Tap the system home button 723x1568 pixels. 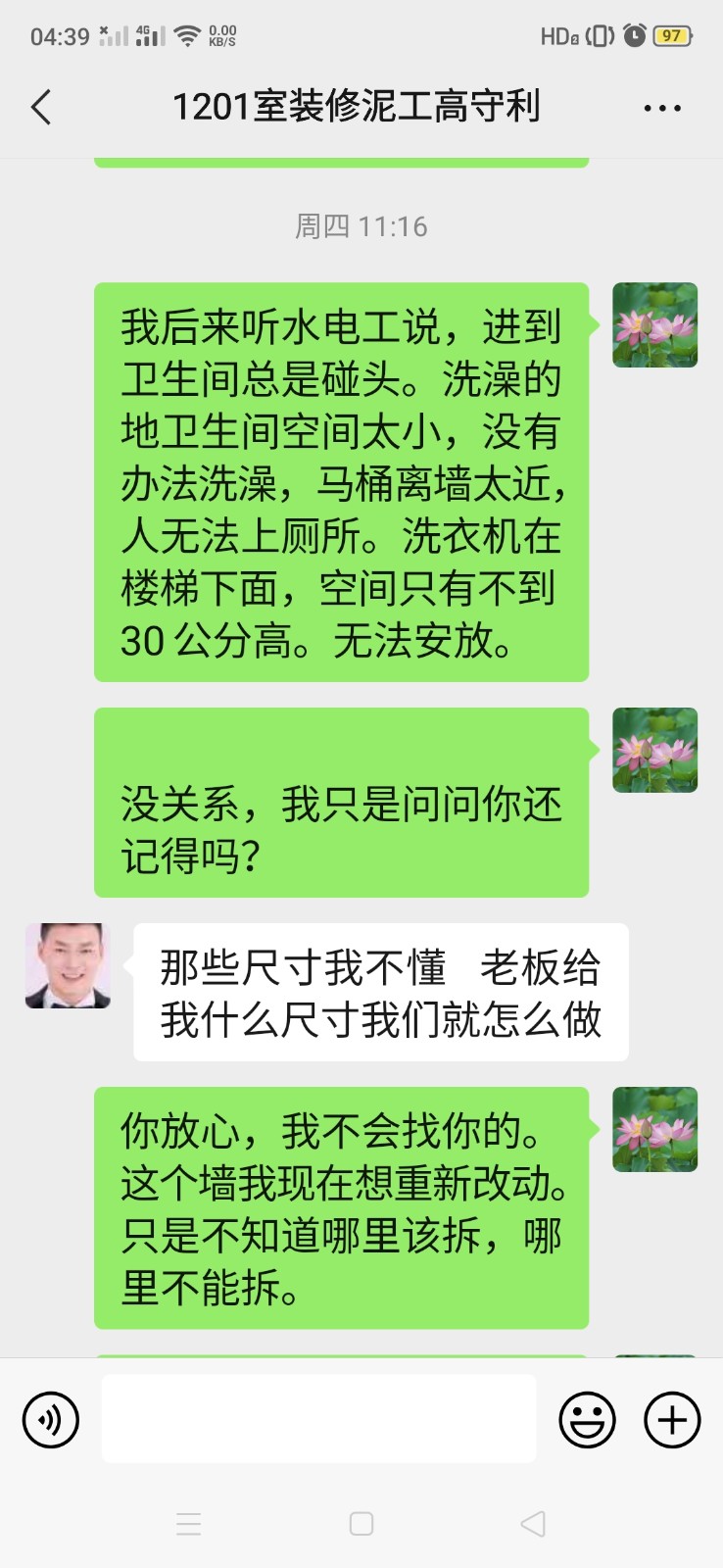(361, 1524)
